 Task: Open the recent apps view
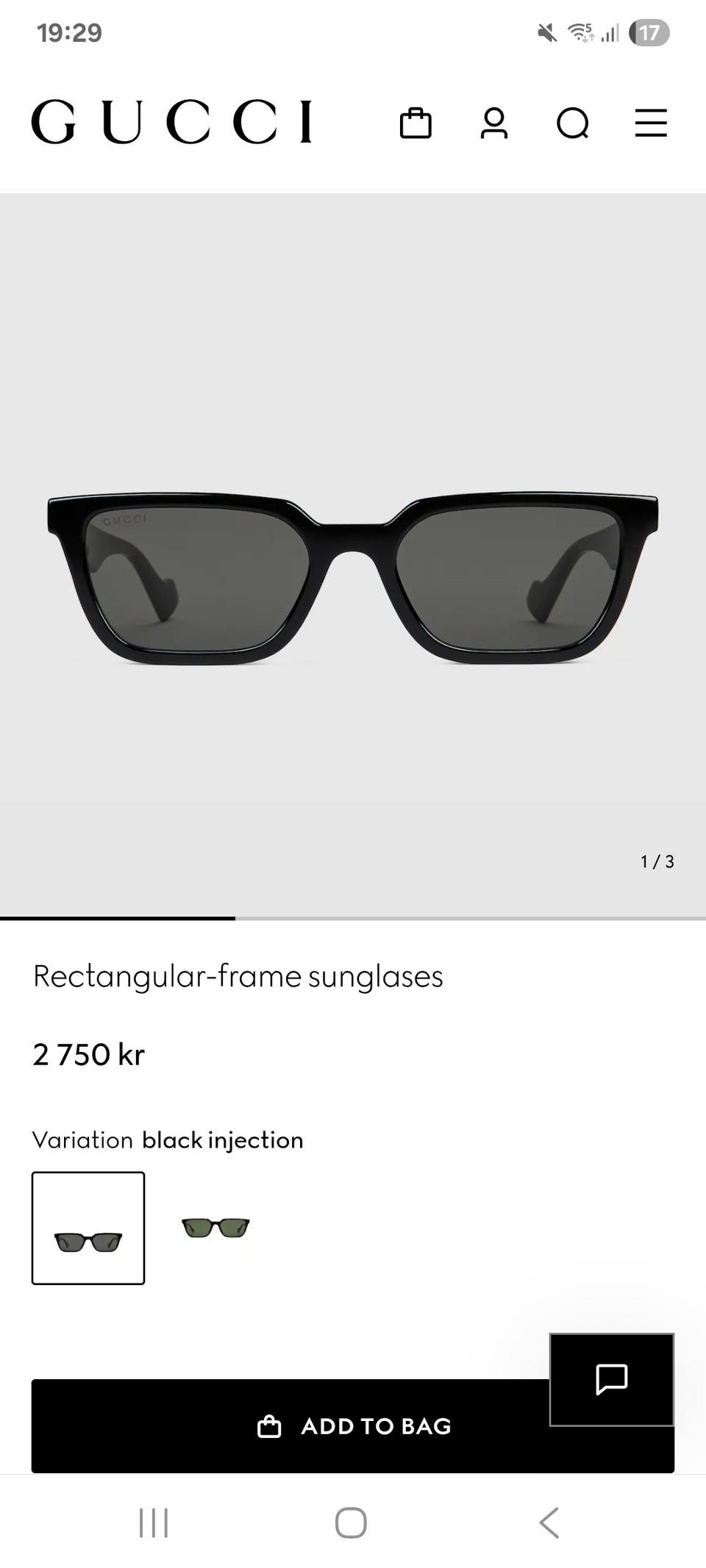(x=154, y=1522)
